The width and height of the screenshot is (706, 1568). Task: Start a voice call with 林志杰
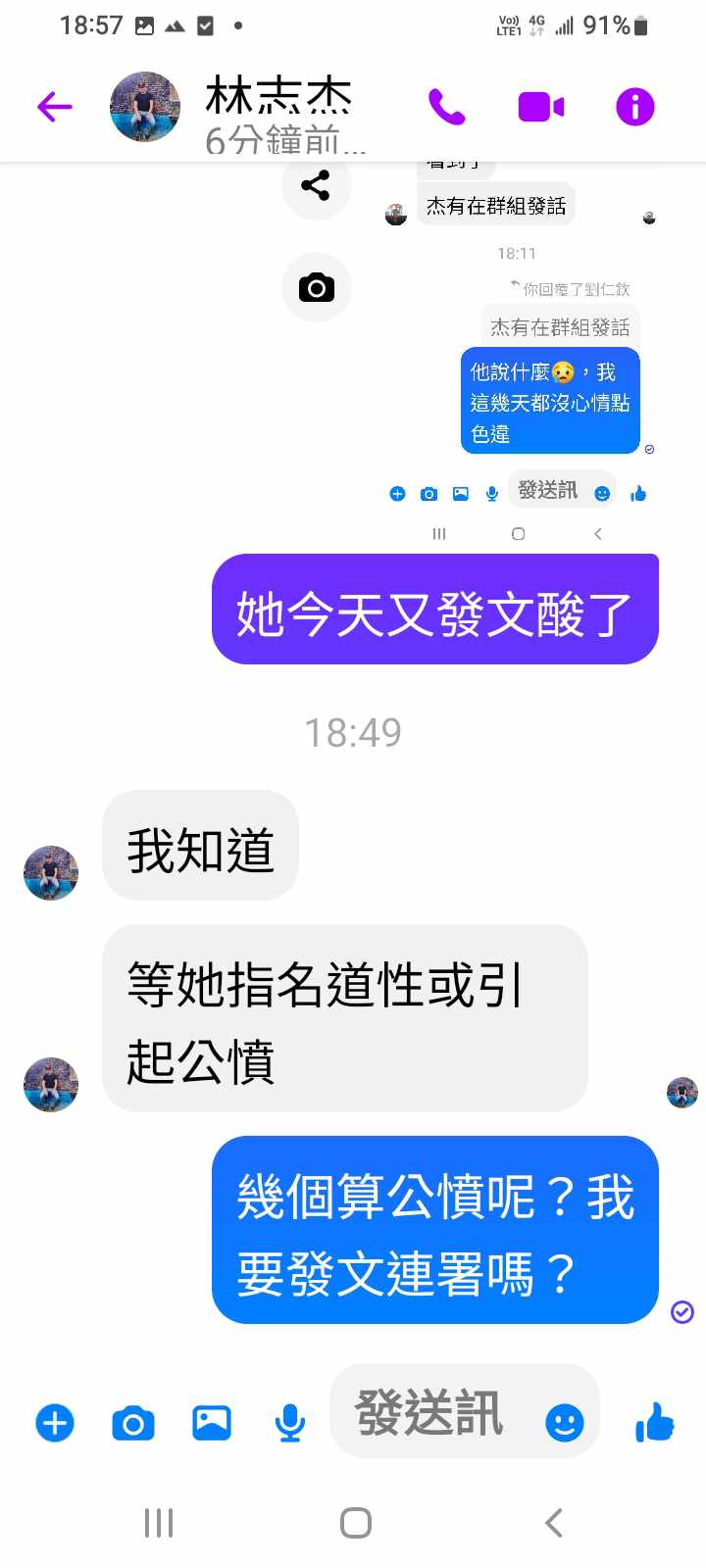(x=446, y=107)
